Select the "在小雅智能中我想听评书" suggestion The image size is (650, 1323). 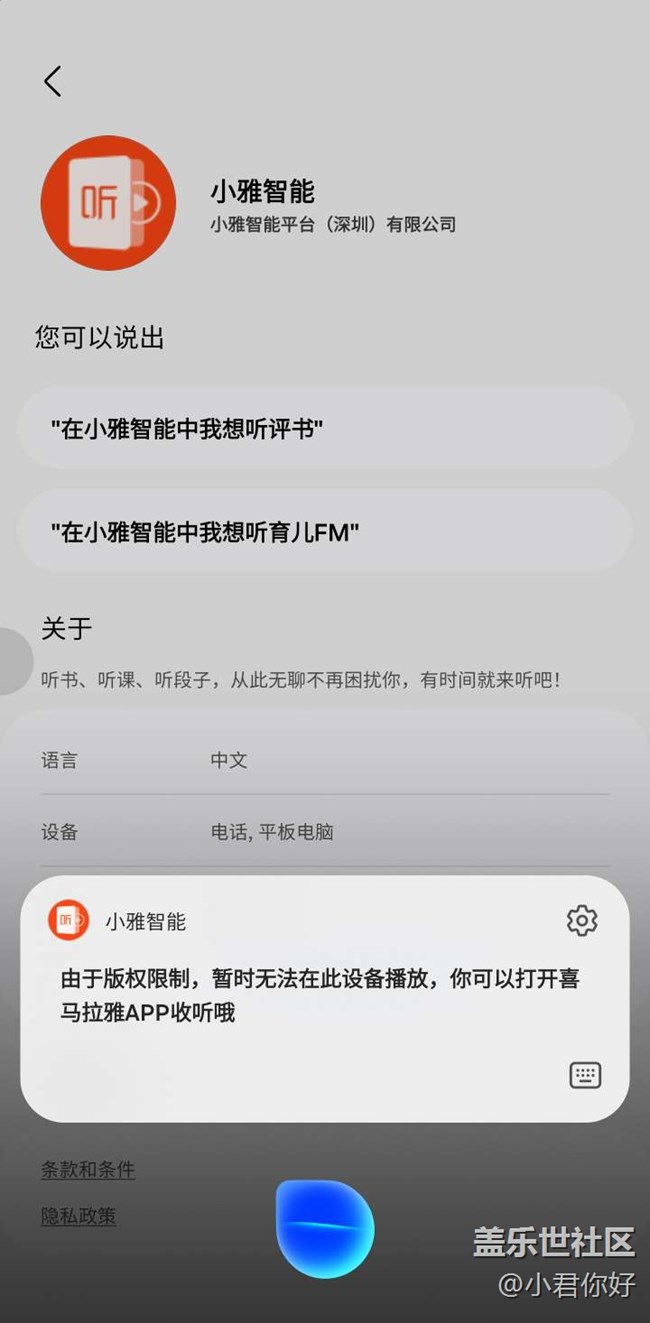point(325,429)
